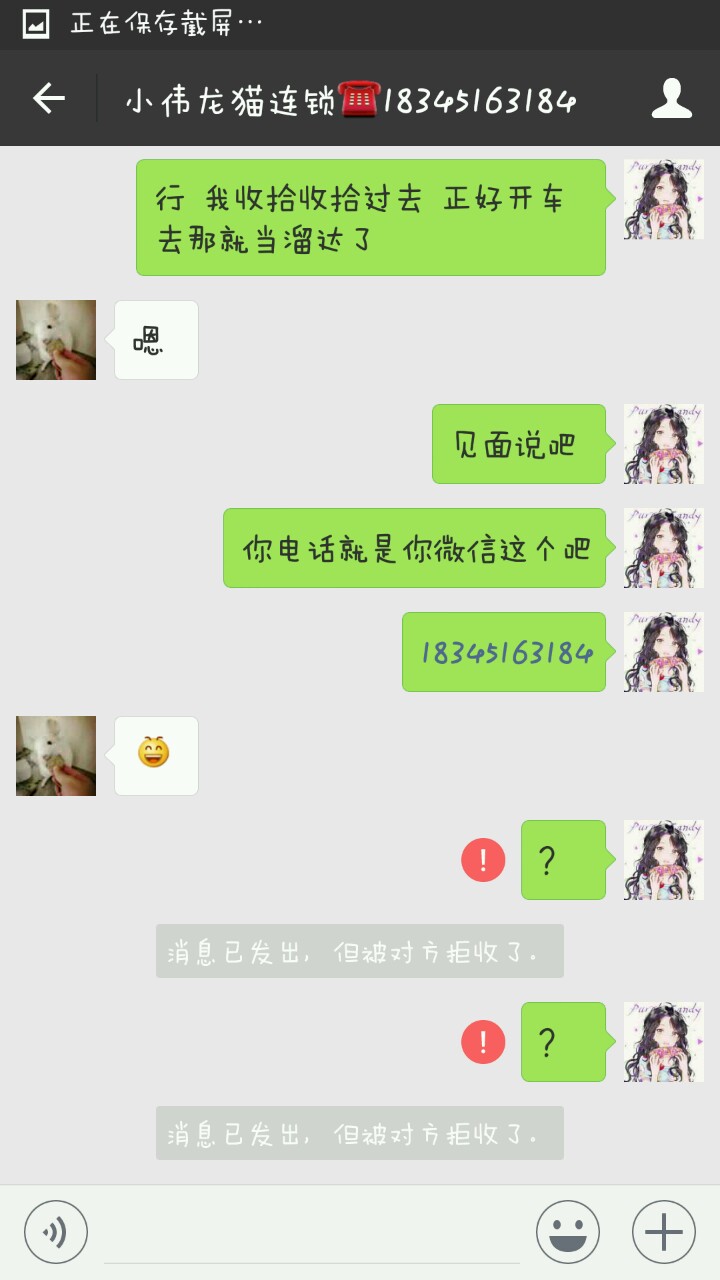720x1280 pixels.
Task: Switch to voice message input
Action: (x=56, y=1232)
